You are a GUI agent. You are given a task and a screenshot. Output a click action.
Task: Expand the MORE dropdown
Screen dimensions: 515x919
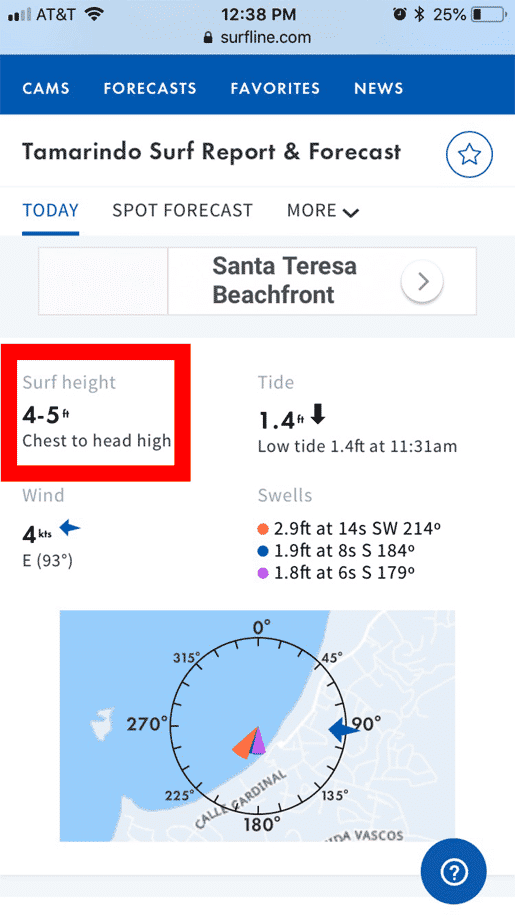[x=323, y=210]
